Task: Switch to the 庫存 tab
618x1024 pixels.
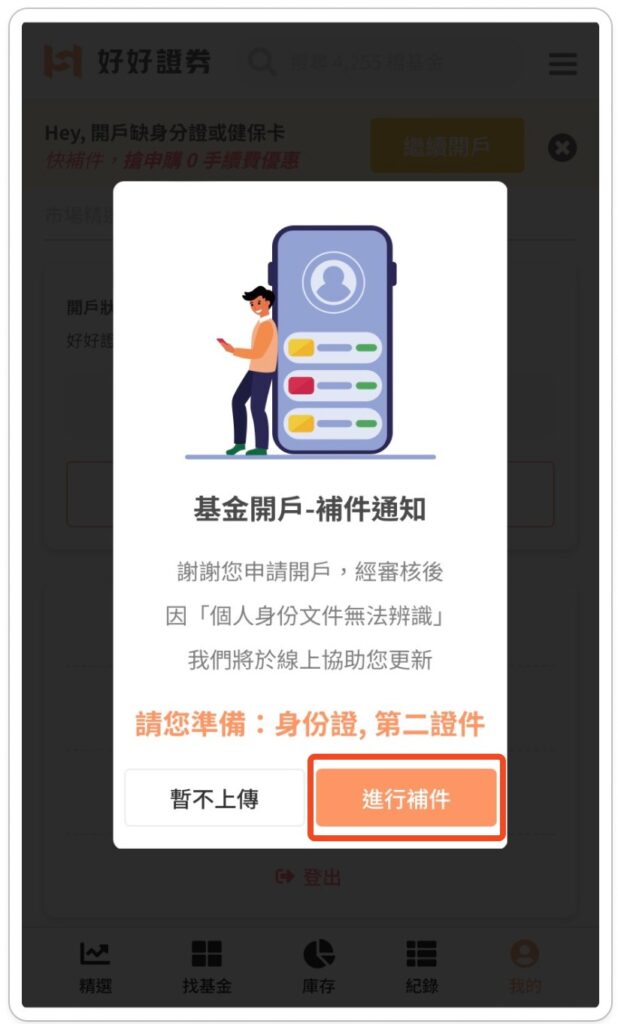Action: (x=318, y=966)
